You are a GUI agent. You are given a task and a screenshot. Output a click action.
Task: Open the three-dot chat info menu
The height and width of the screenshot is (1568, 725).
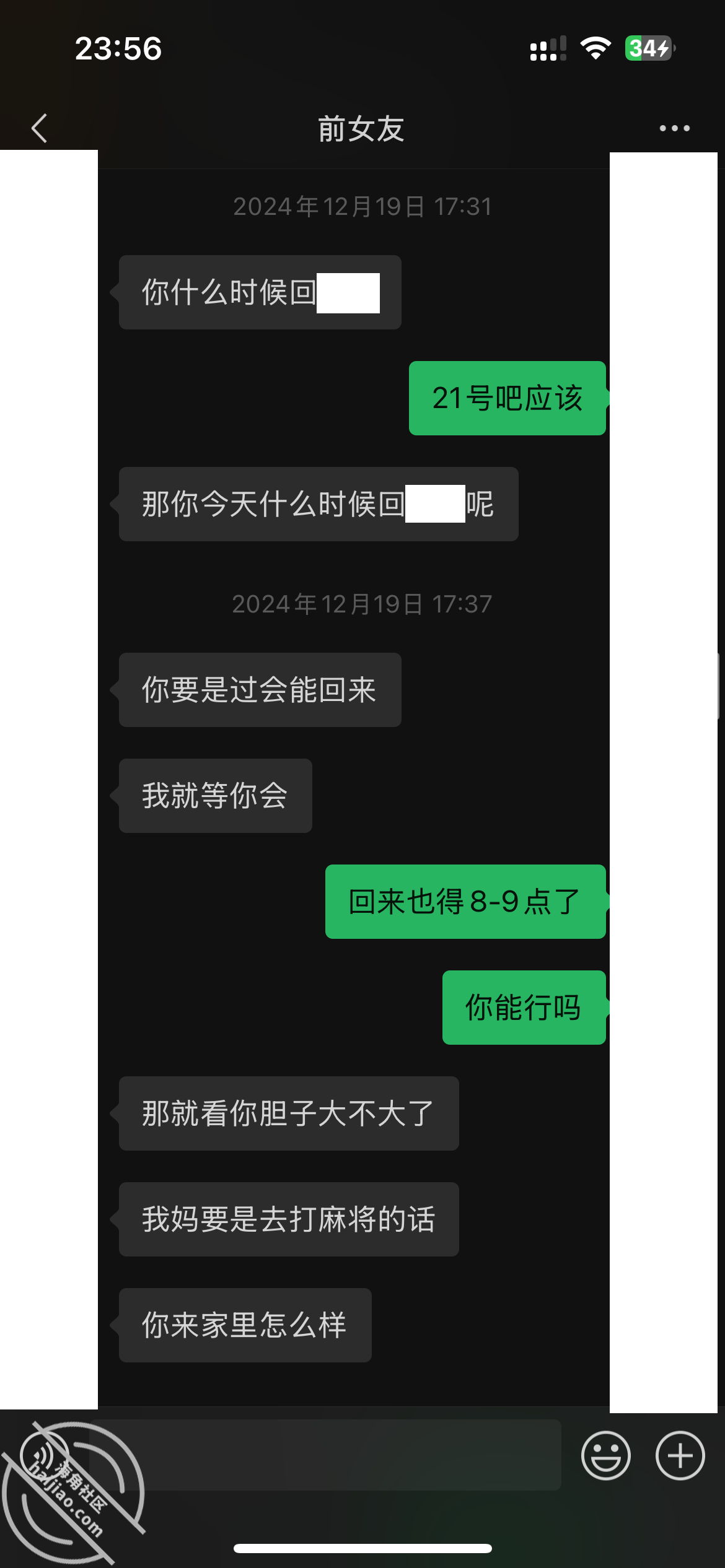coord(674,128)
